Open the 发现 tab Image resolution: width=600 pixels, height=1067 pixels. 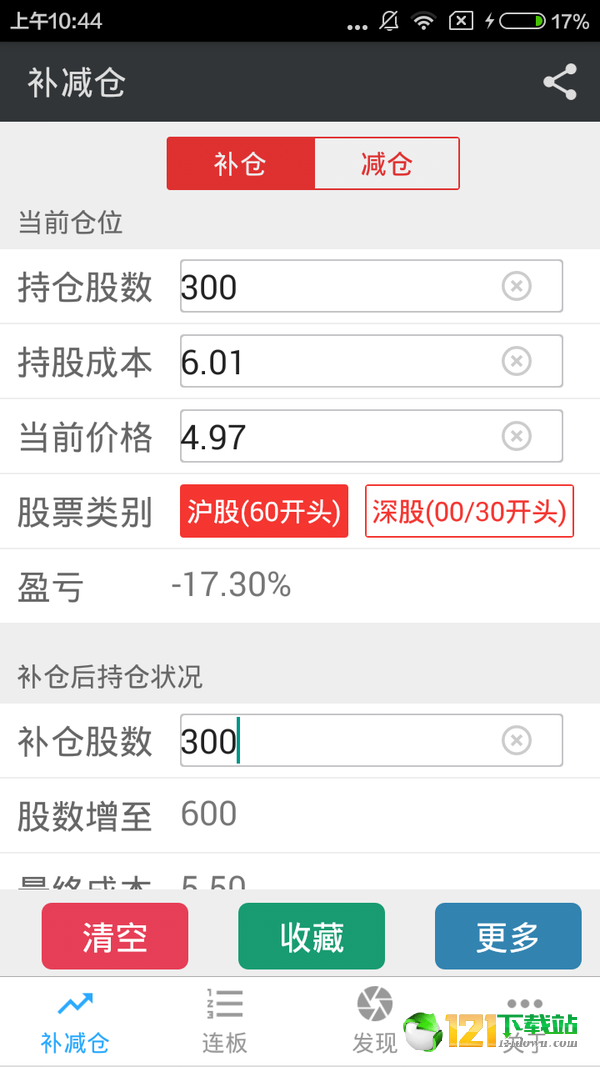point(374,1021)
